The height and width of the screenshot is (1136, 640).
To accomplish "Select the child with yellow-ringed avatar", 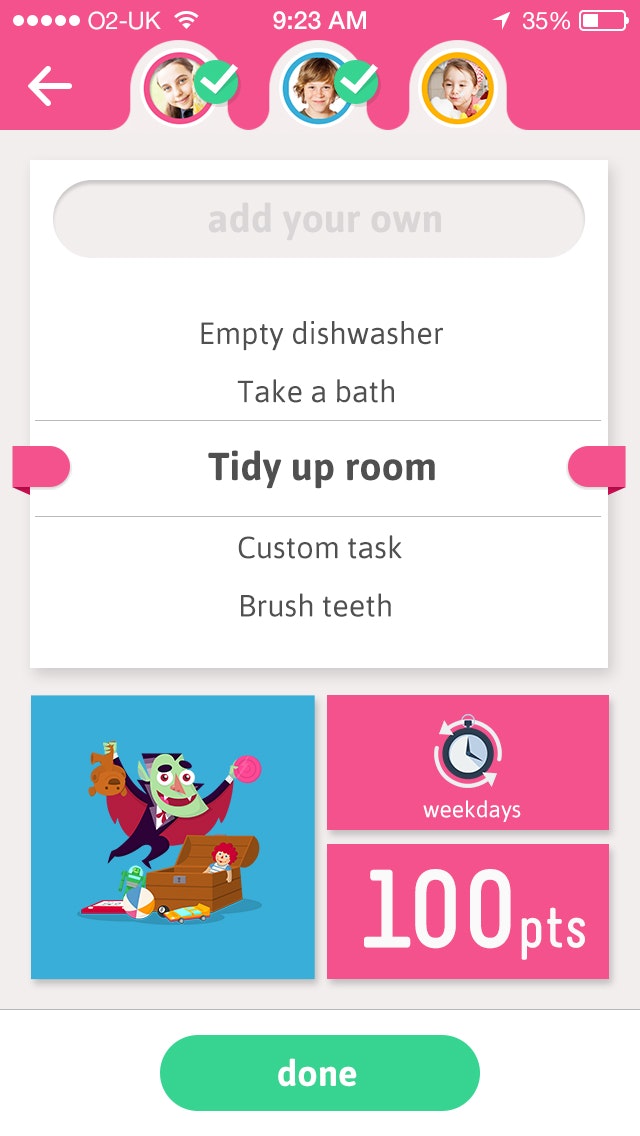I will click(457, 88).
